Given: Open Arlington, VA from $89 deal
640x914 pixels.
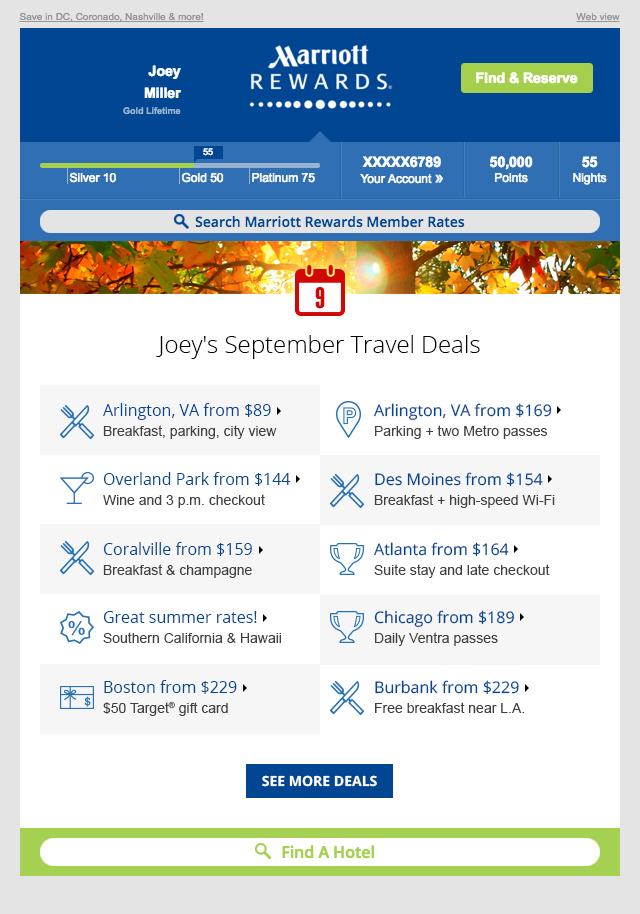Looking at the screenshot, I should [x=187, y=411].
